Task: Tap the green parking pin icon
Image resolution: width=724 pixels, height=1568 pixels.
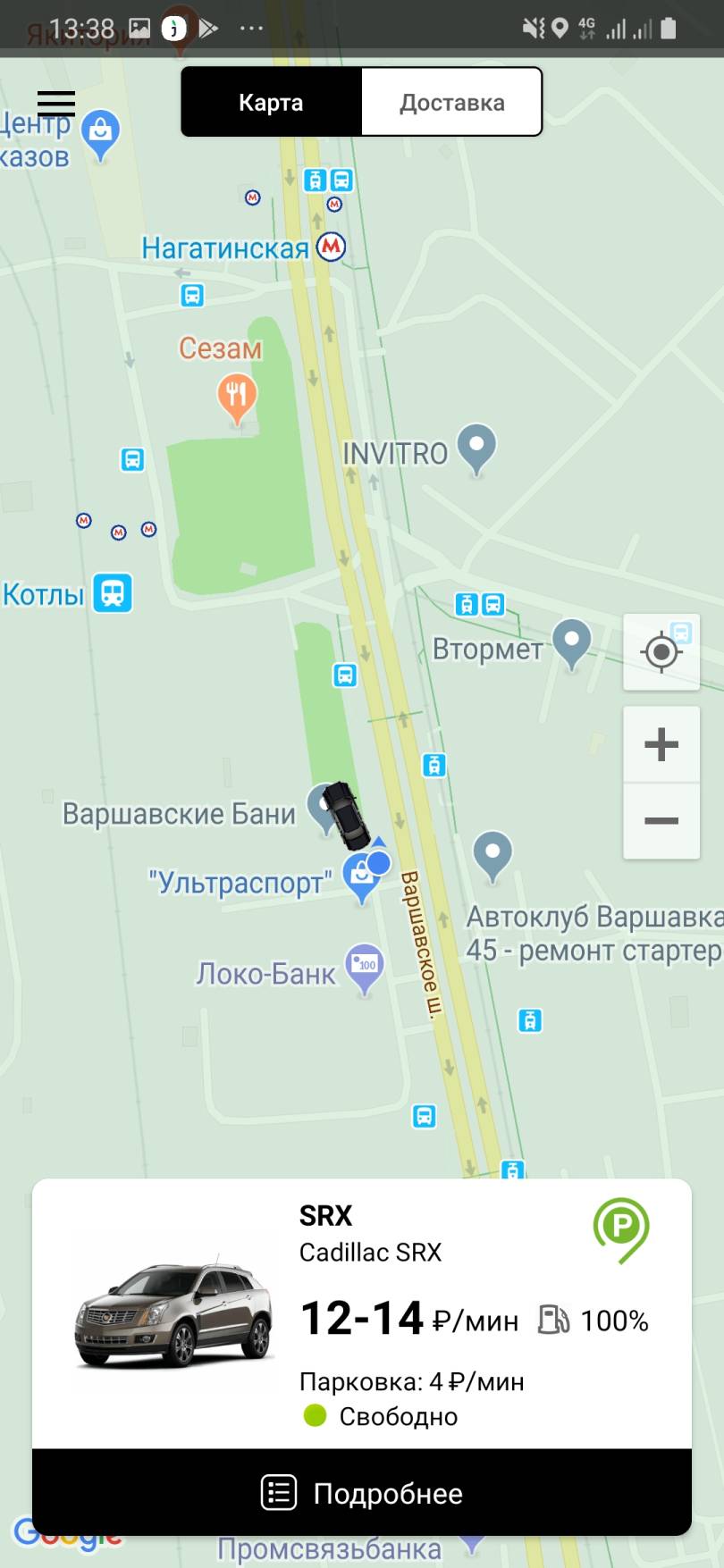Action: [x=621, y=1229]
